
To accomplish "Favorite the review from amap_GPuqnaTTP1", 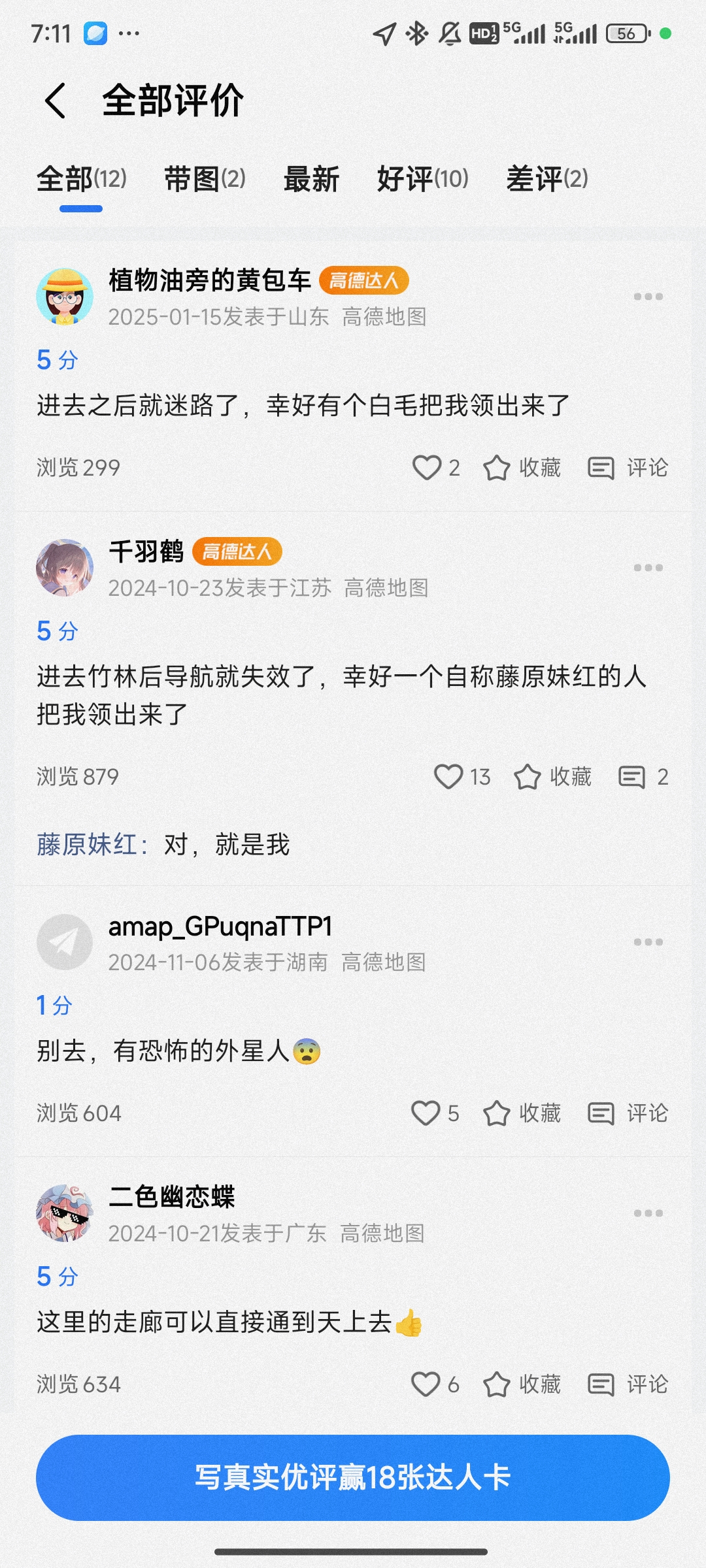I will pyautogui.click(x=522, y=1113).
